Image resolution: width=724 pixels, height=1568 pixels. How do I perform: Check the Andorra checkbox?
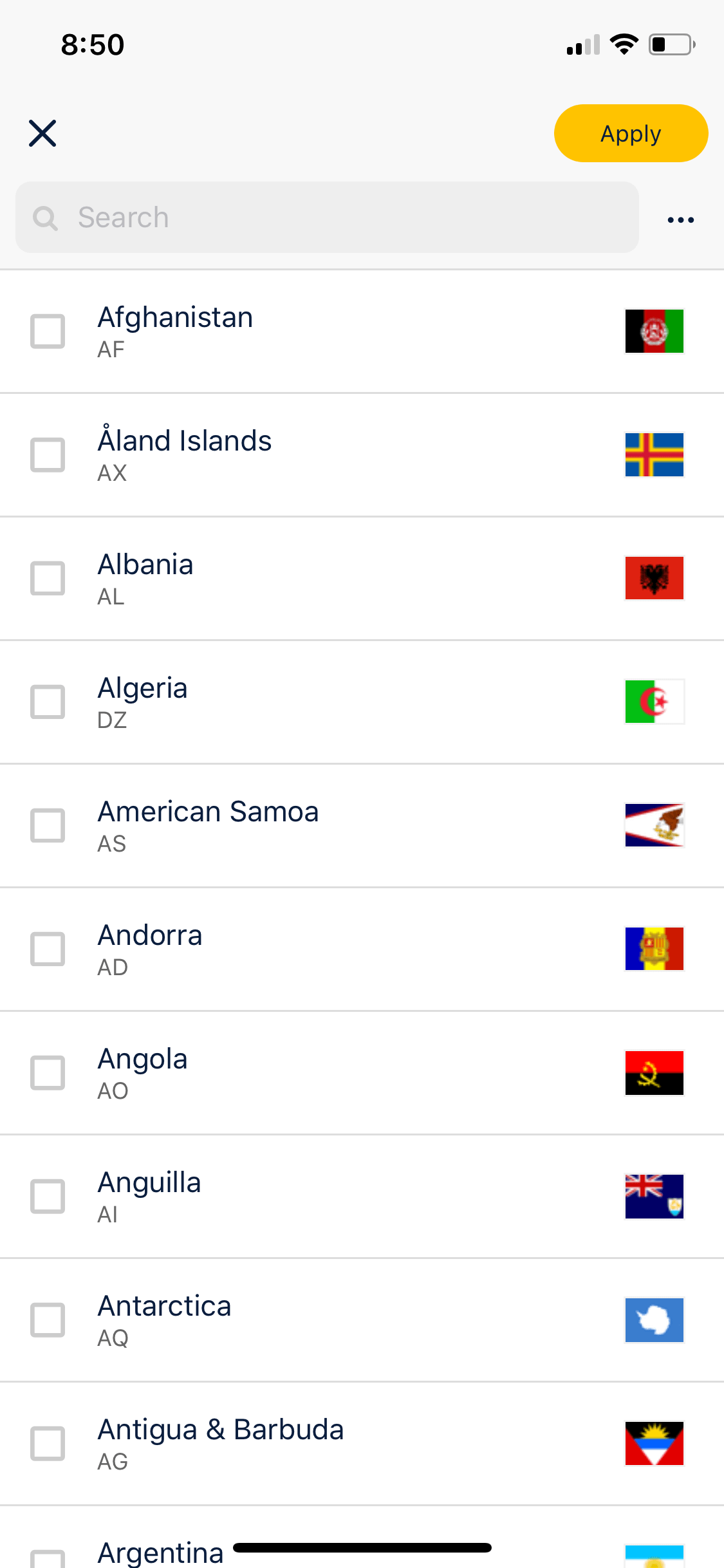tap(48, 949)
